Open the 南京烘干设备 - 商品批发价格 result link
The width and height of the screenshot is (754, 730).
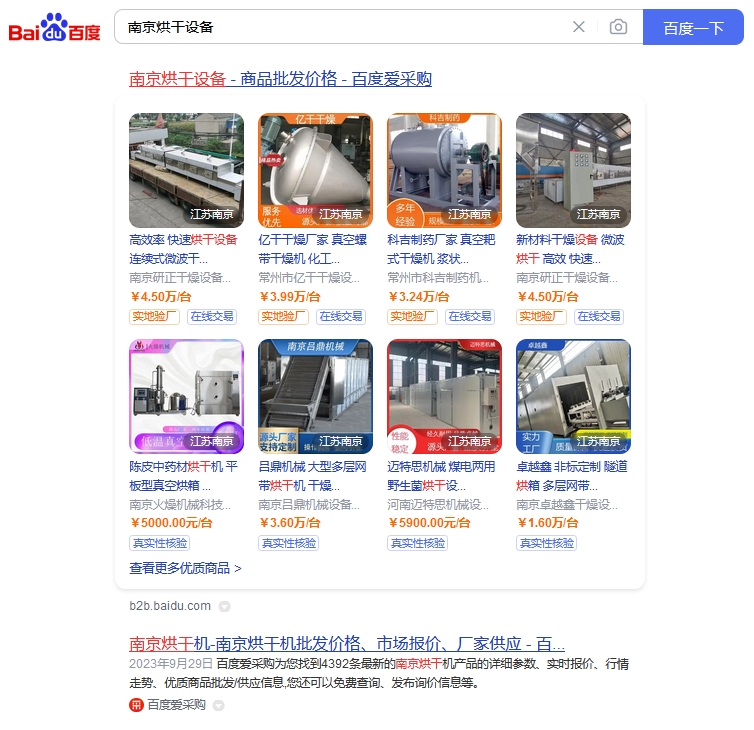280,79
